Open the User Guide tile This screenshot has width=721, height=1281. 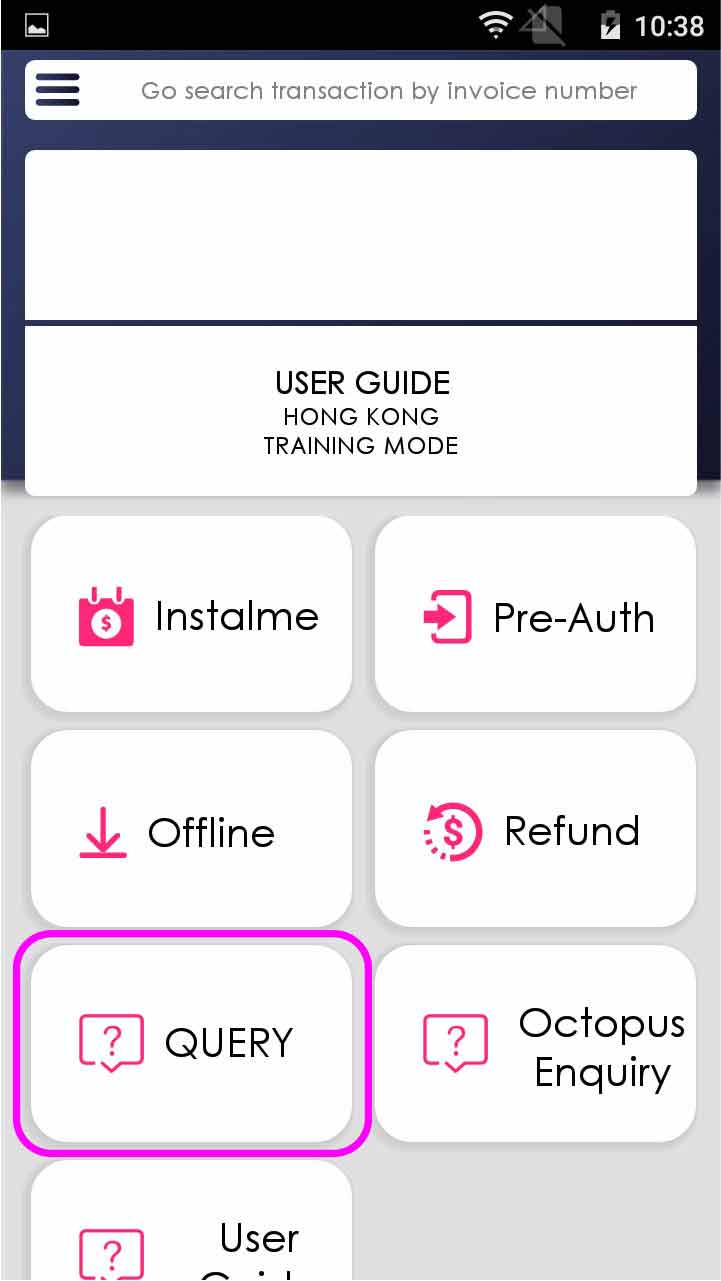pyautogui.click(x=191, y=1235)
